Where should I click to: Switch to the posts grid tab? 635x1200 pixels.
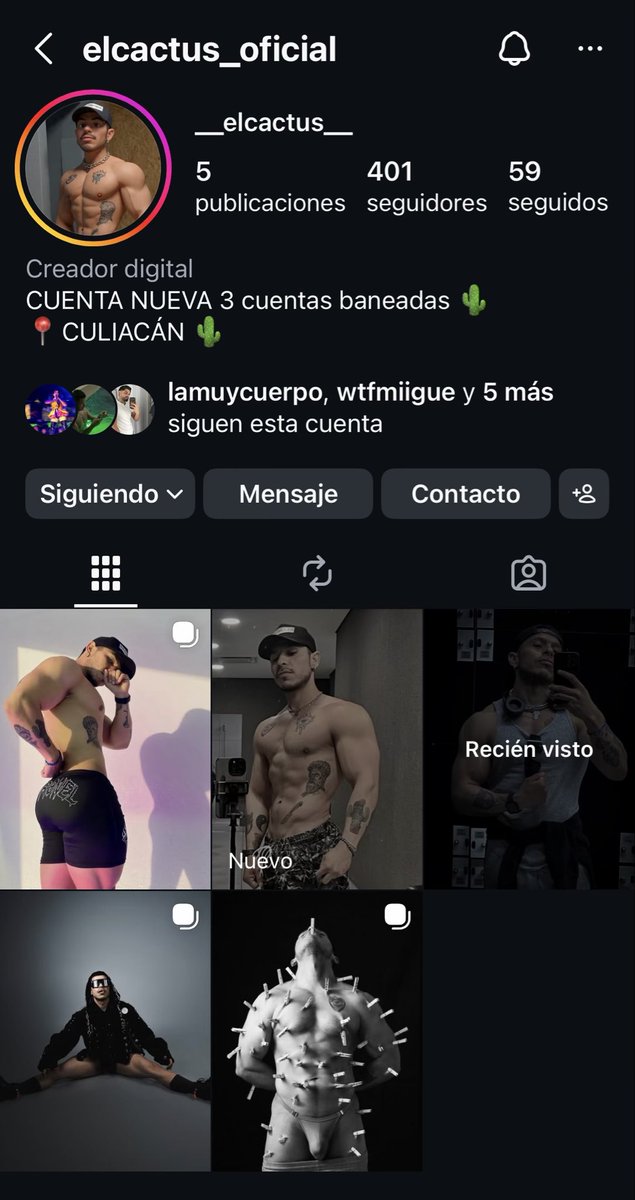pyautogui.click(x=105, y=573)
